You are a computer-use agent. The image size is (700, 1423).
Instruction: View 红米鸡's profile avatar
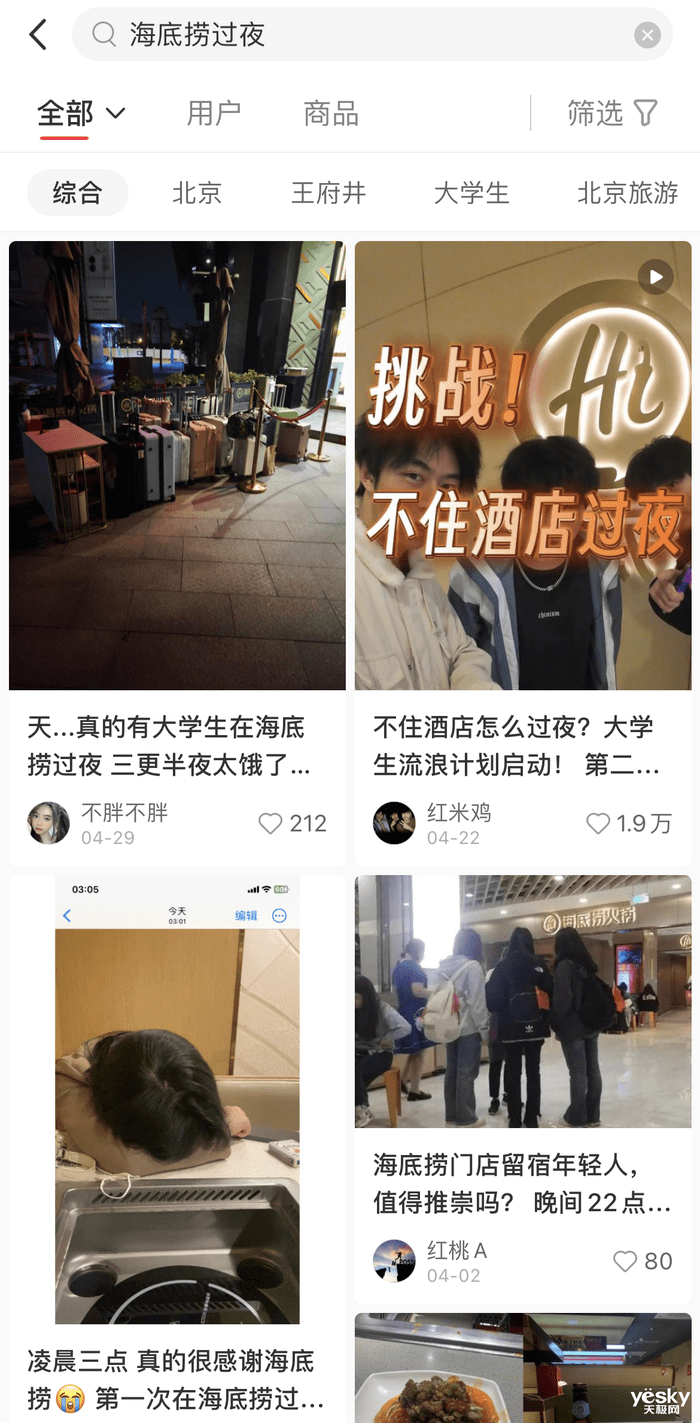(394, 823)
